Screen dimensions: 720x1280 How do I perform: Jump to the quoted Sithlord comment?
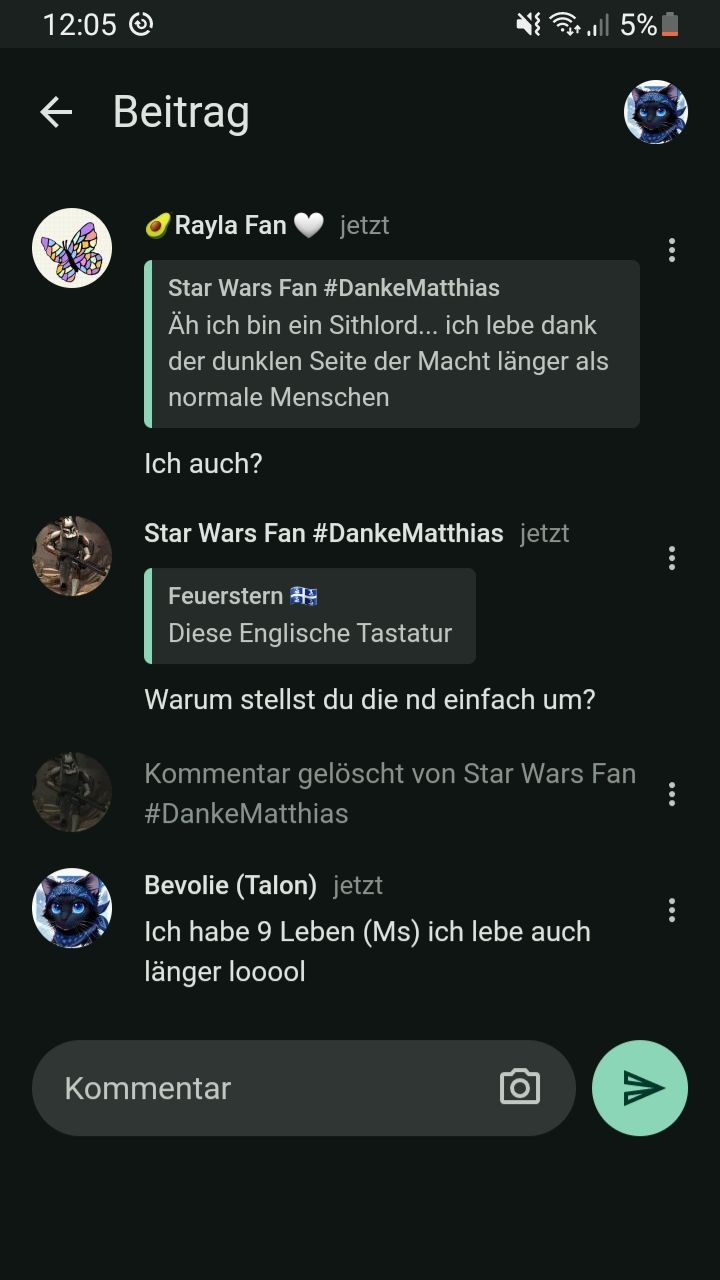pyautogui.click(x=391, y=343)
